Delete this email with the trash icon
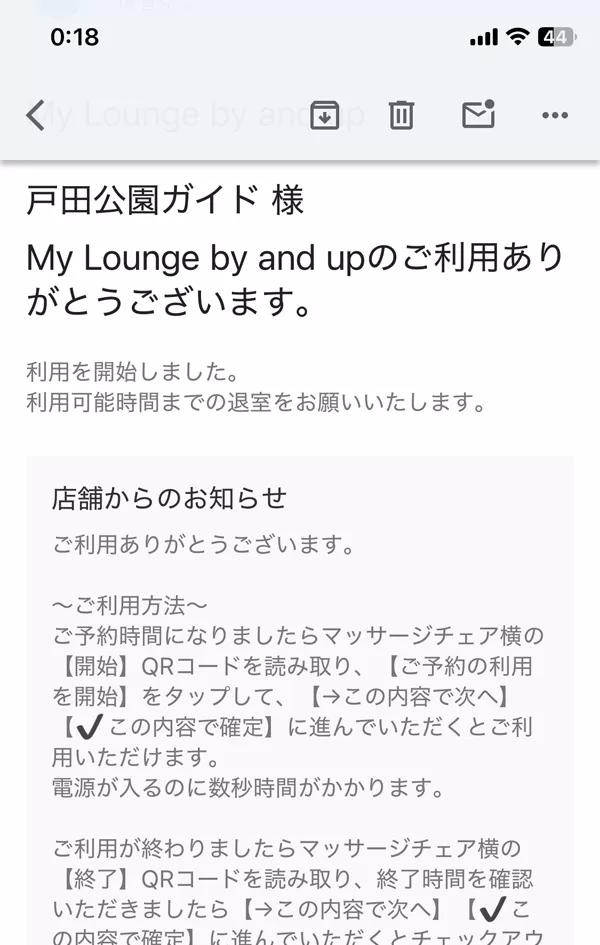This screenshot has width=600, height=945. click(401, 116)
